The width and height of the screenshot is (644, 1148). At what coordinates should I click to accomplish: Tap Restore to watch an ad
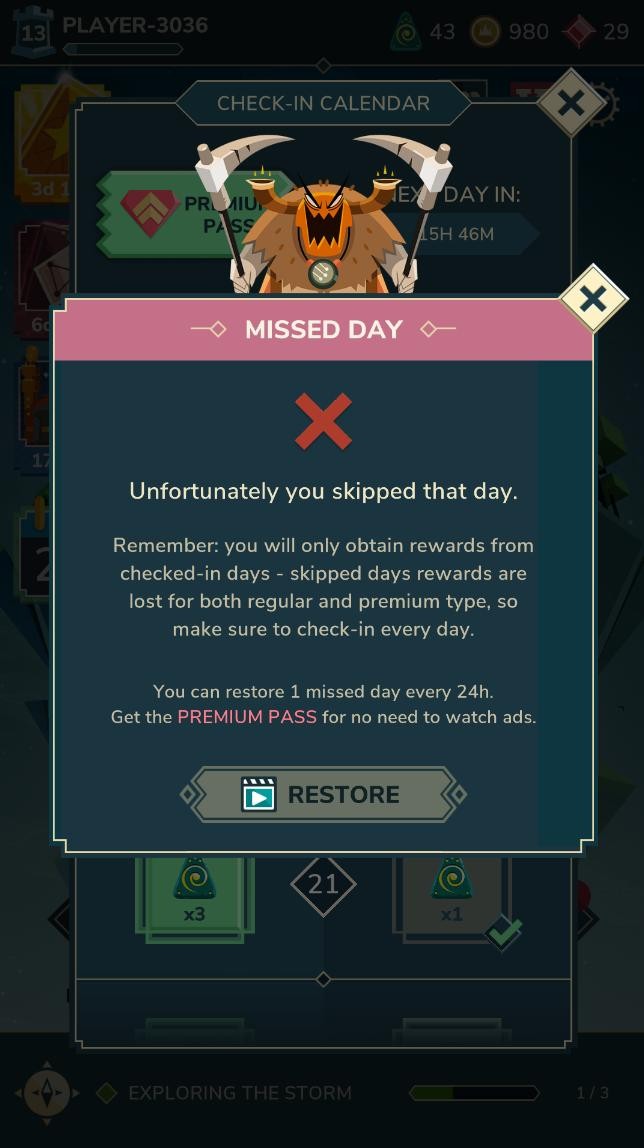[x=323, y=795]
